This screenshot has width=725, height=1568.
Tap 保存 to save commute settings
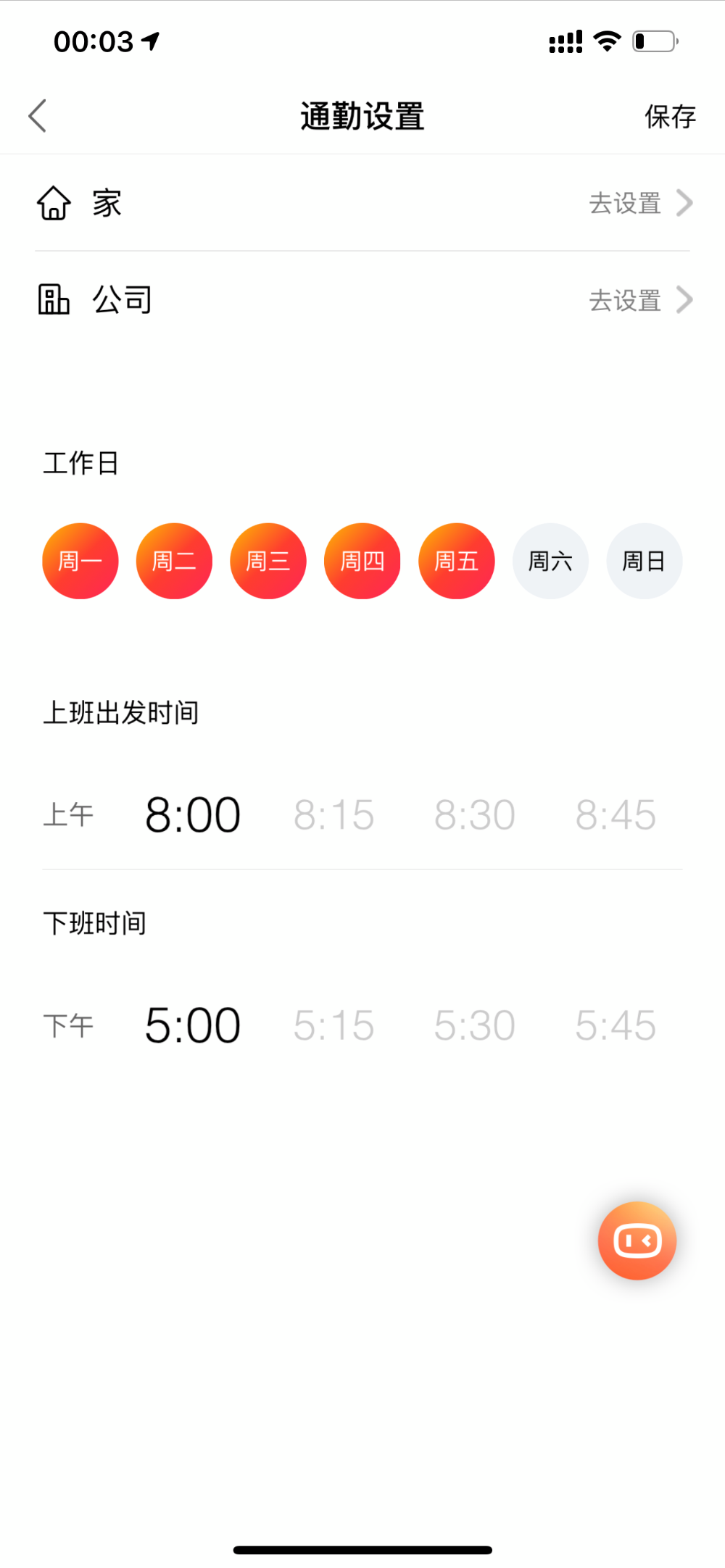tap(670, 117)
